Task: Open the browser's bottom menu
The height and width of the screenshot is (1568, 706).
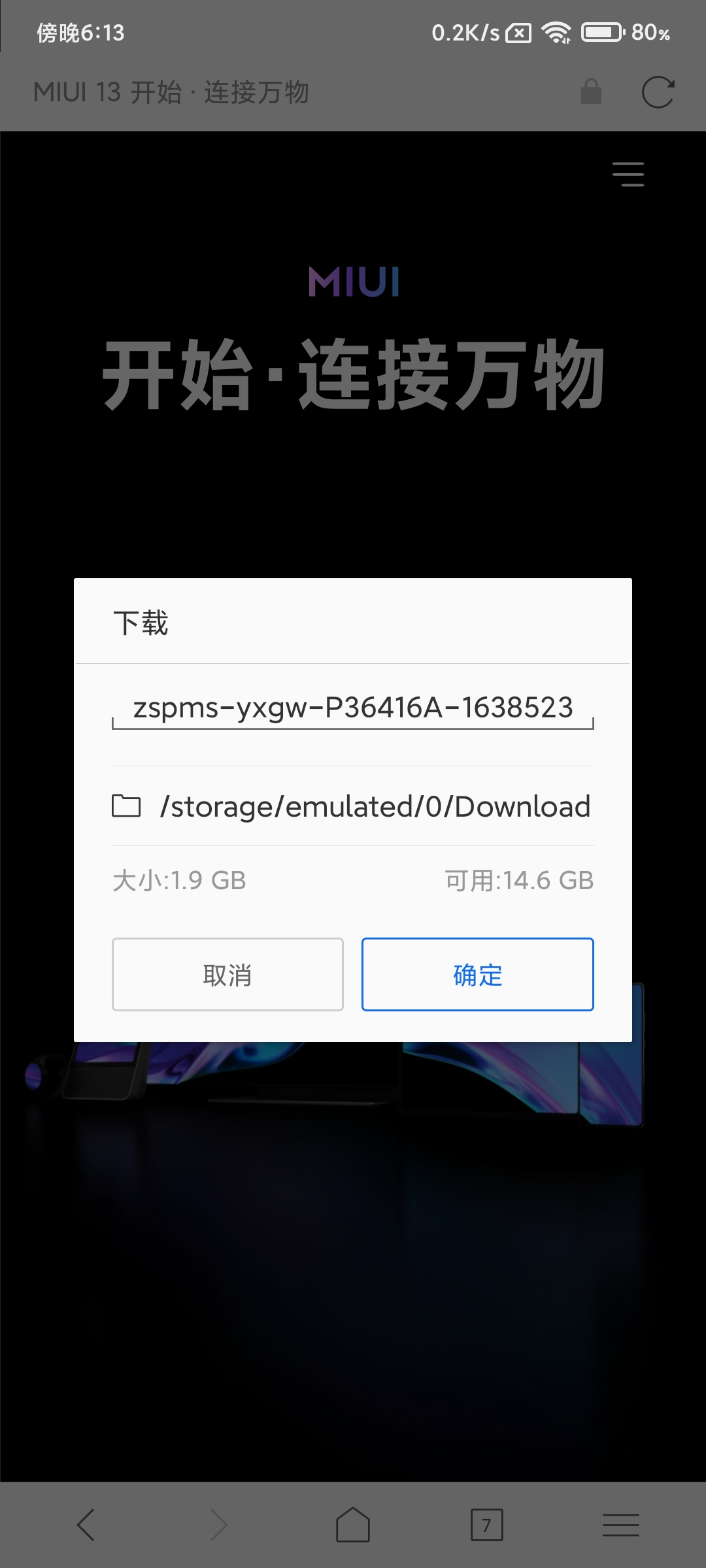Action: [x=621, y=1525]
